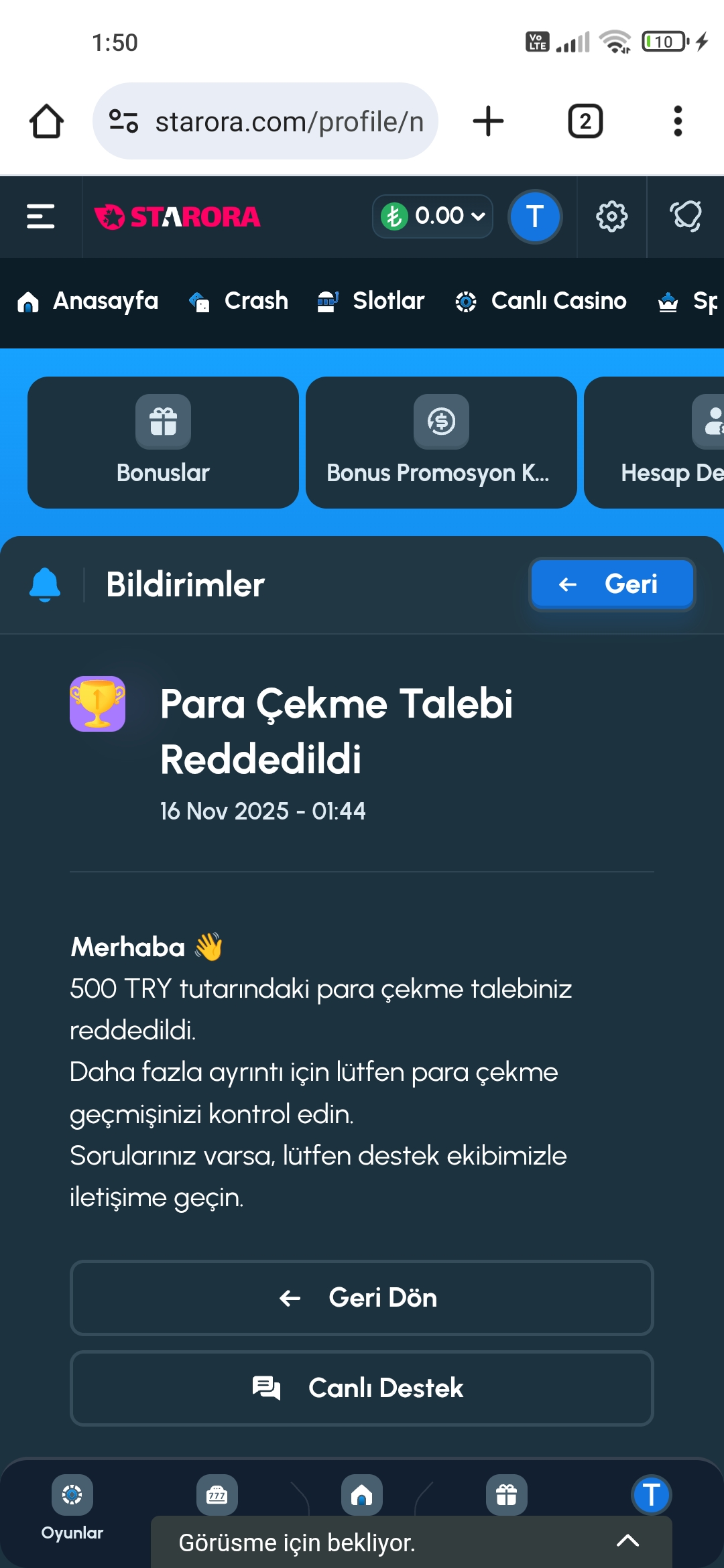The image size is (724, 1568).
Task: Switch to the Crash games tab
Action: coord(239,302)
